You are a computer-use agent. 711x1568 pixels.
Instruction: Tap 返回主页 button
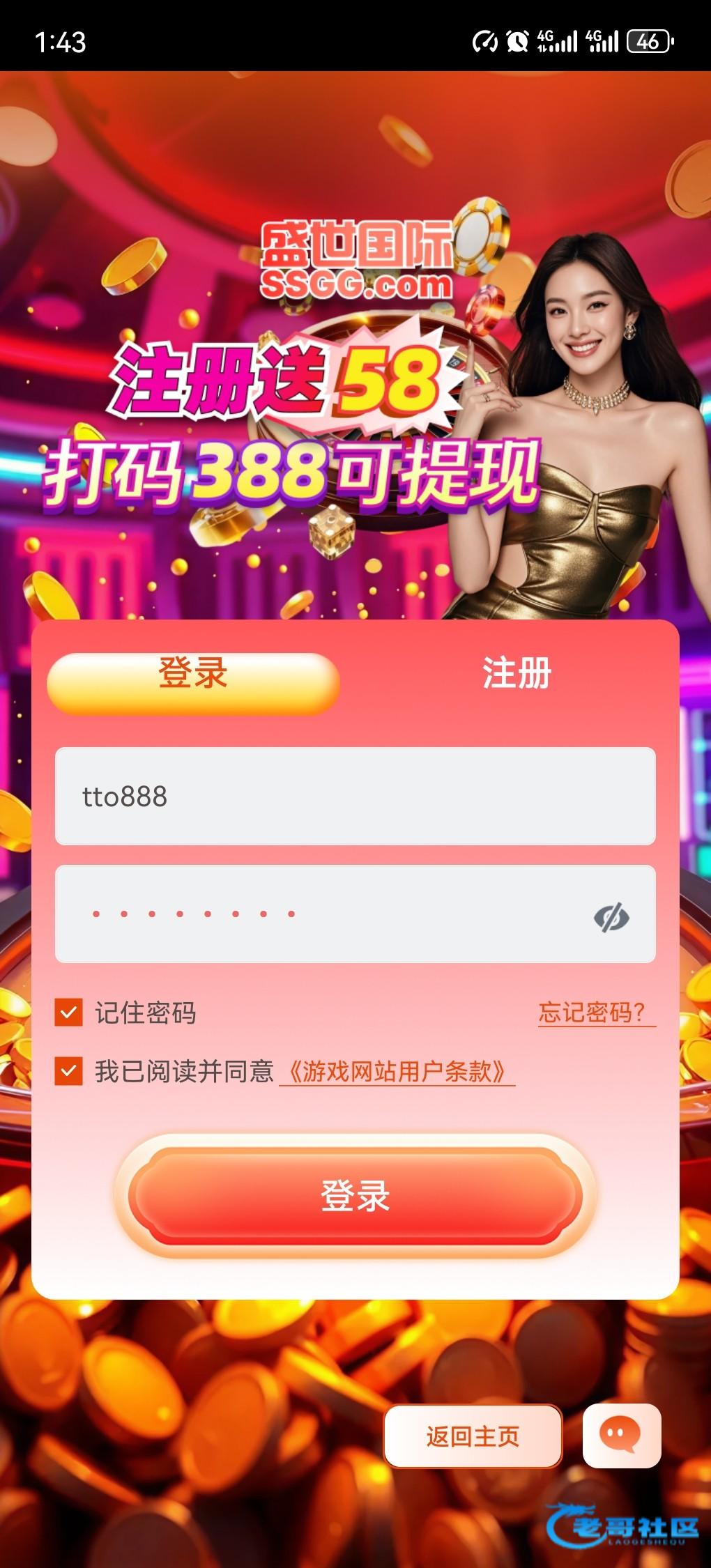[473, 1436]
